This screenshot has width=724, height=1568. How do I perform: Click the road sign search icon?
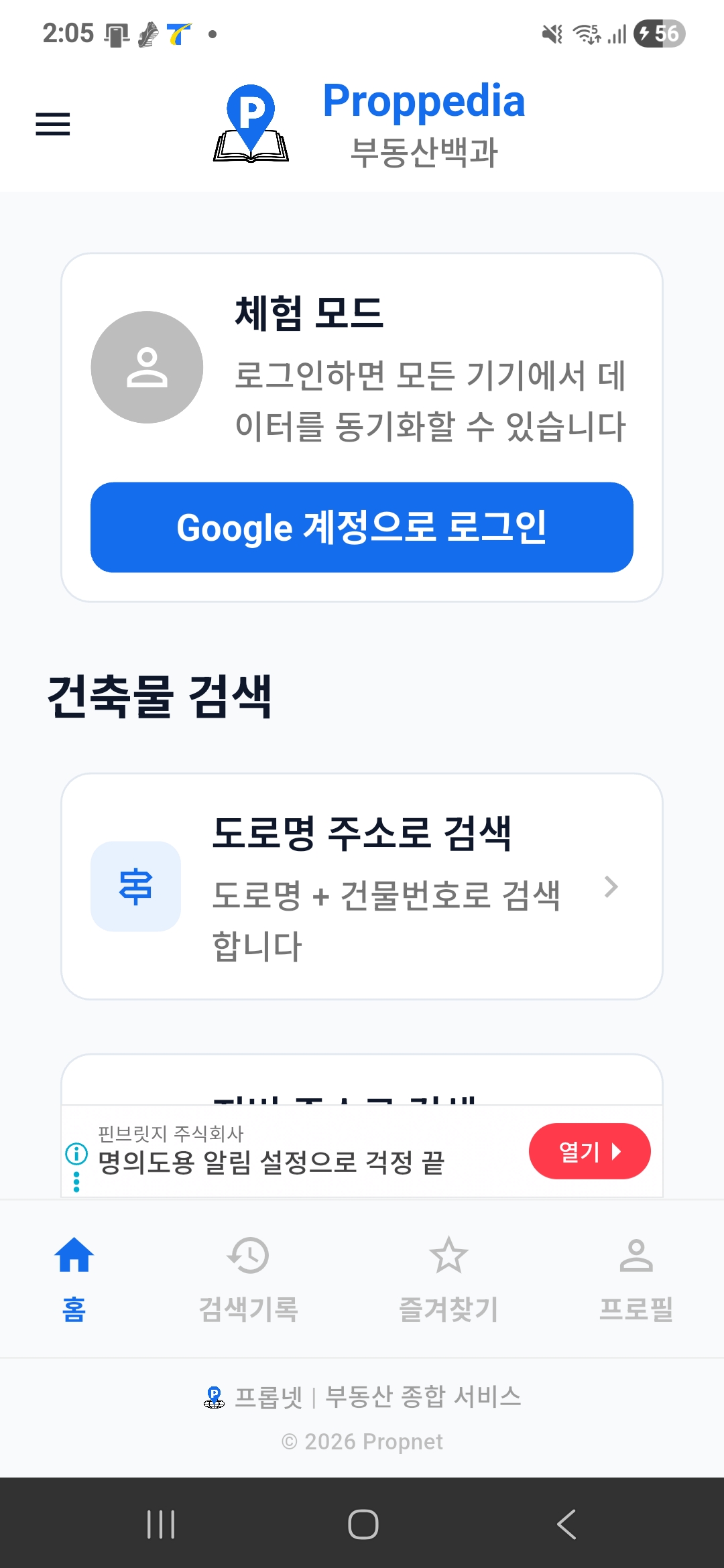[x=135, y=887]
